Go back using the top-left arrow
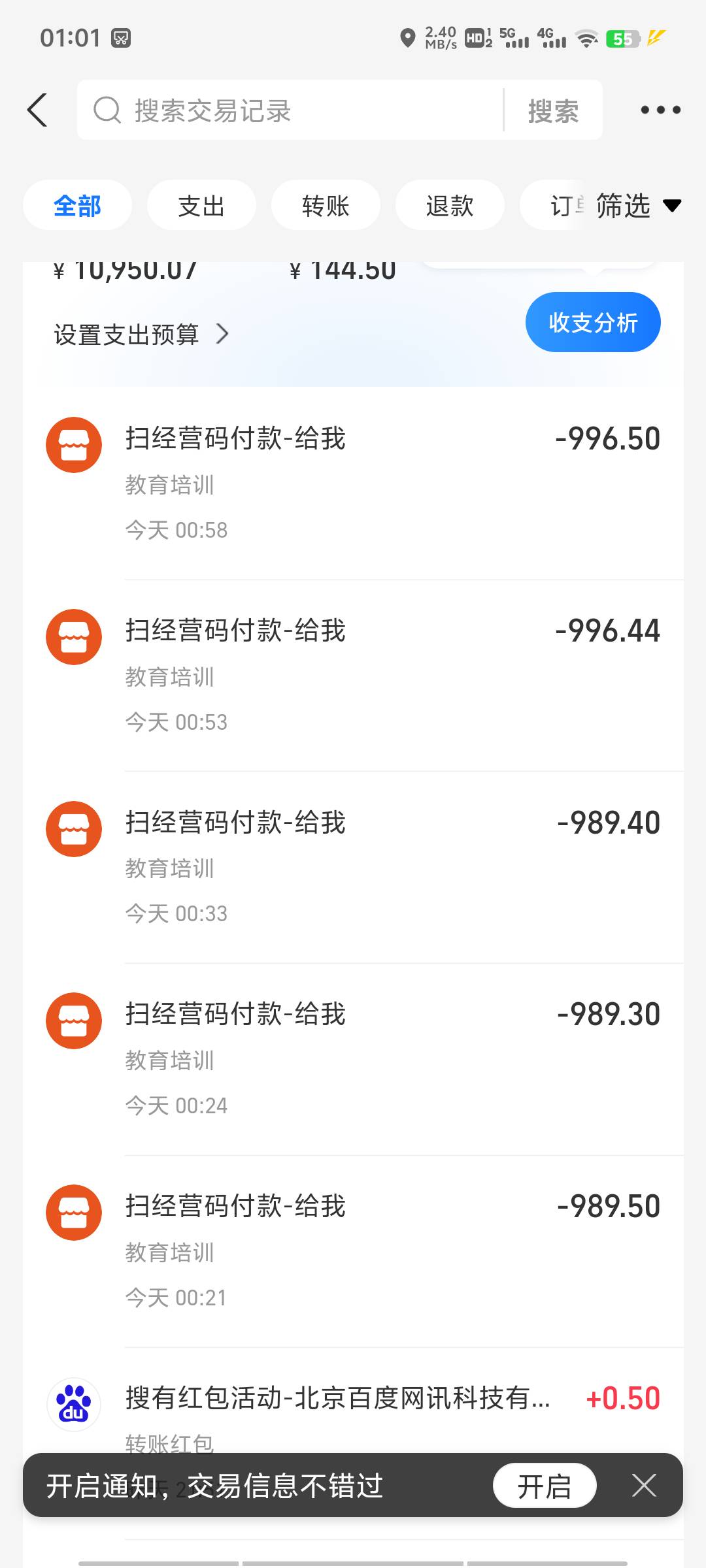Screen dimensions: 706x1568 [38, 110]
